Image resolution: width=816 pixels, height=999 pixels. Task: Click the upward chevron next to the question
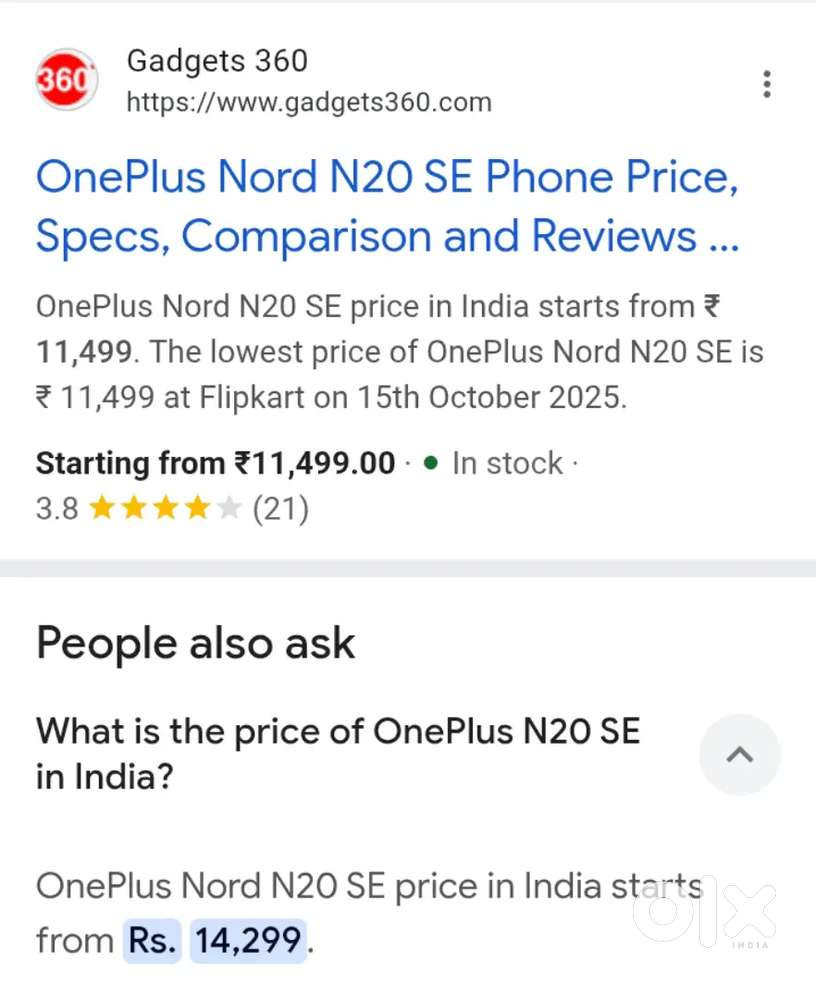click(740, 755)
